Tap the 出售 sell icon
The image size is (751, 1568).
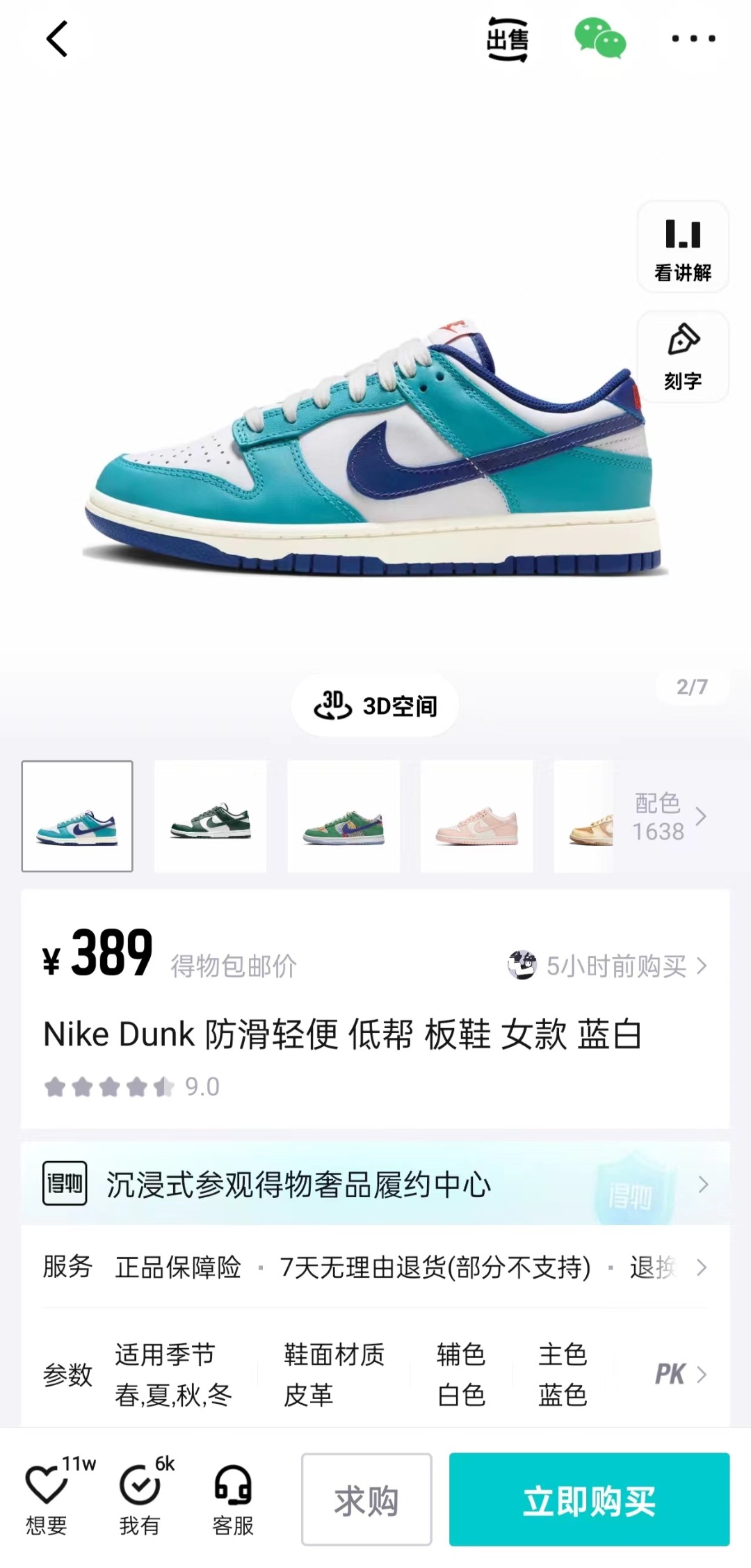[507, 39]
